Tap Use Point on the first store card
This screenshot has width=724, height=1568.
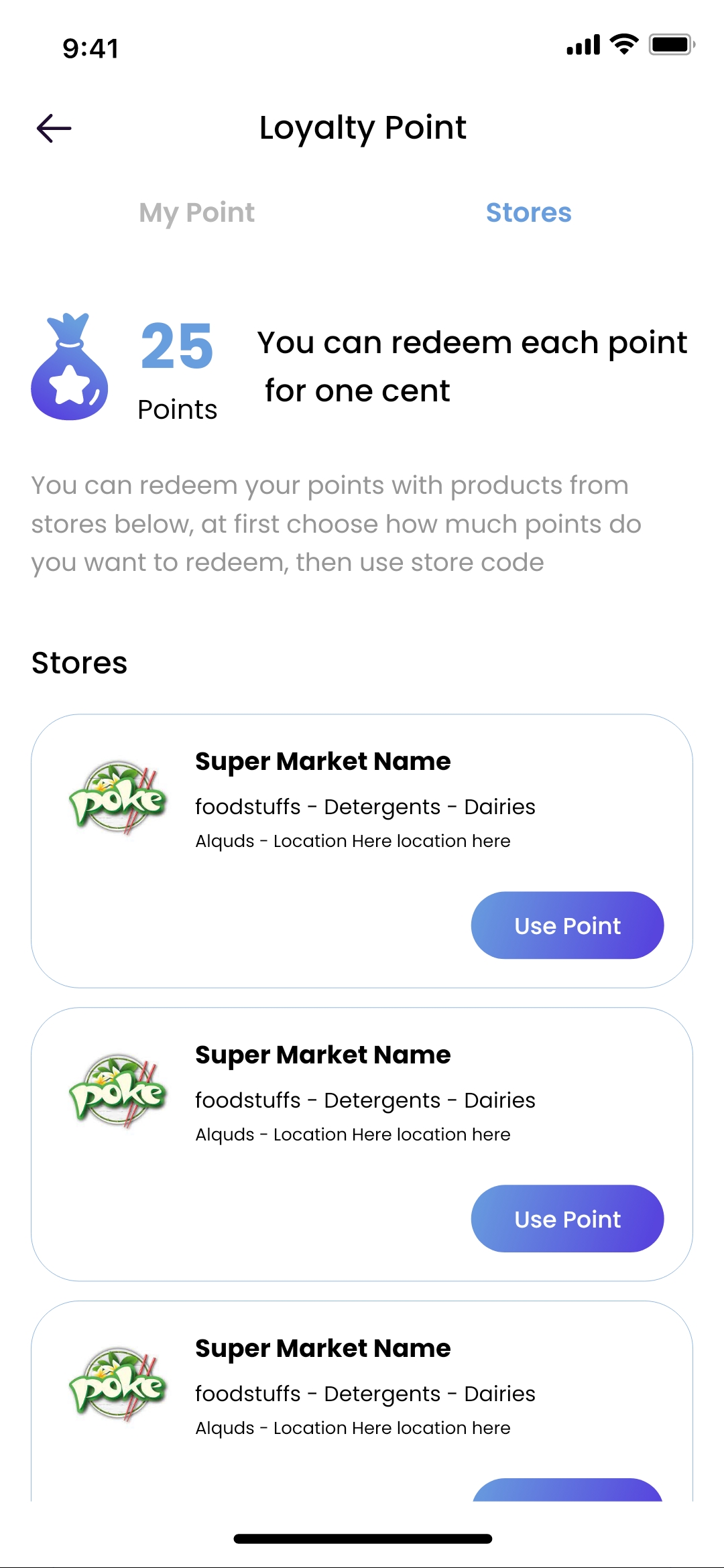(567, 925)
